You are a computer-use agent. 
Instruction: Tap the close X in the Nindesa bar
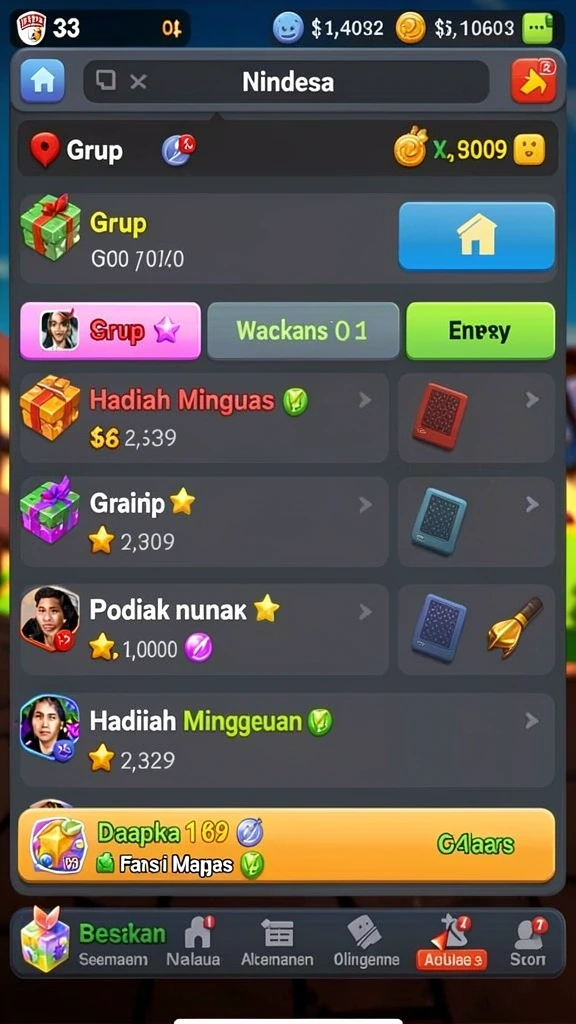click(138, 82)
